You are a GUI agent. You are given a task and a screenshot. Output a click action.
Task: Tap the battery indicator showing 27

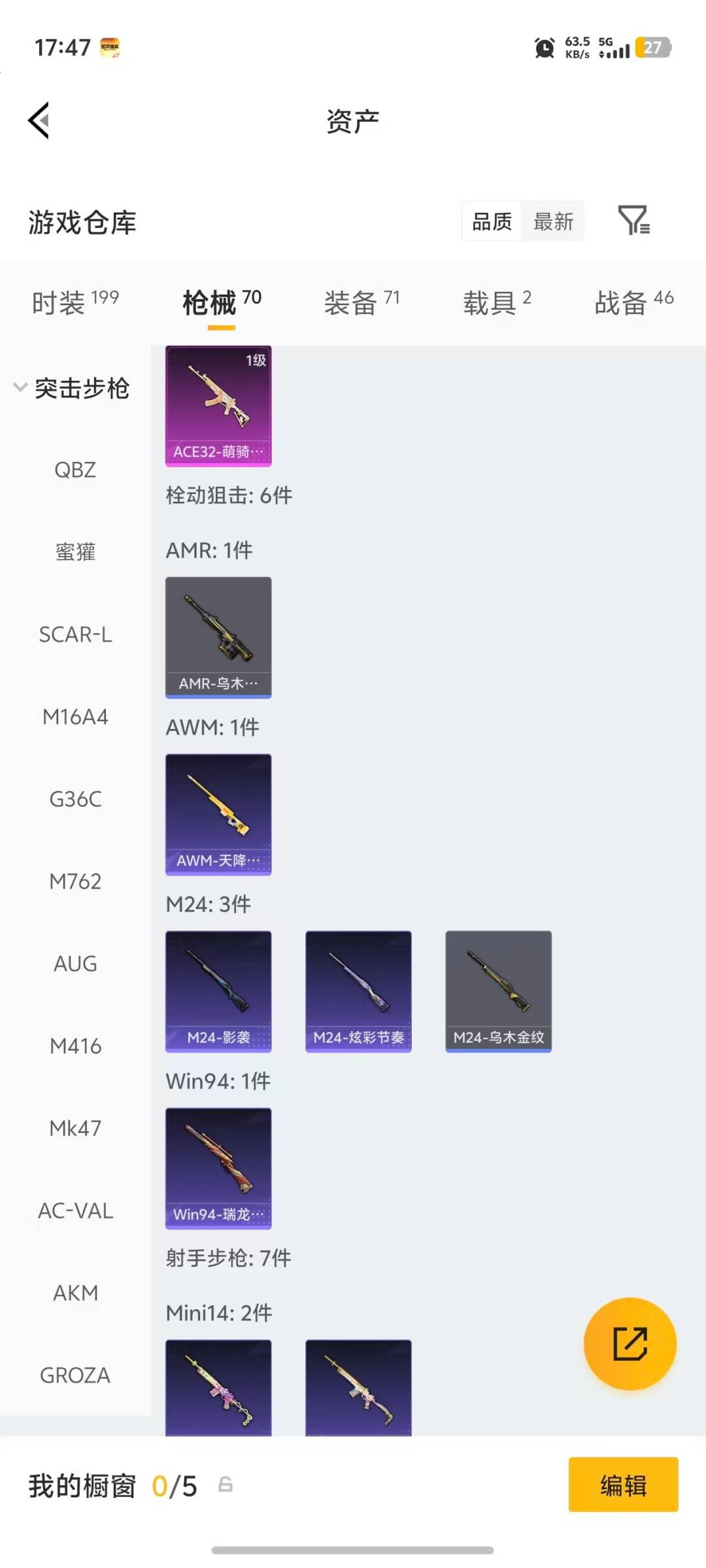click(x=650, y=48)
